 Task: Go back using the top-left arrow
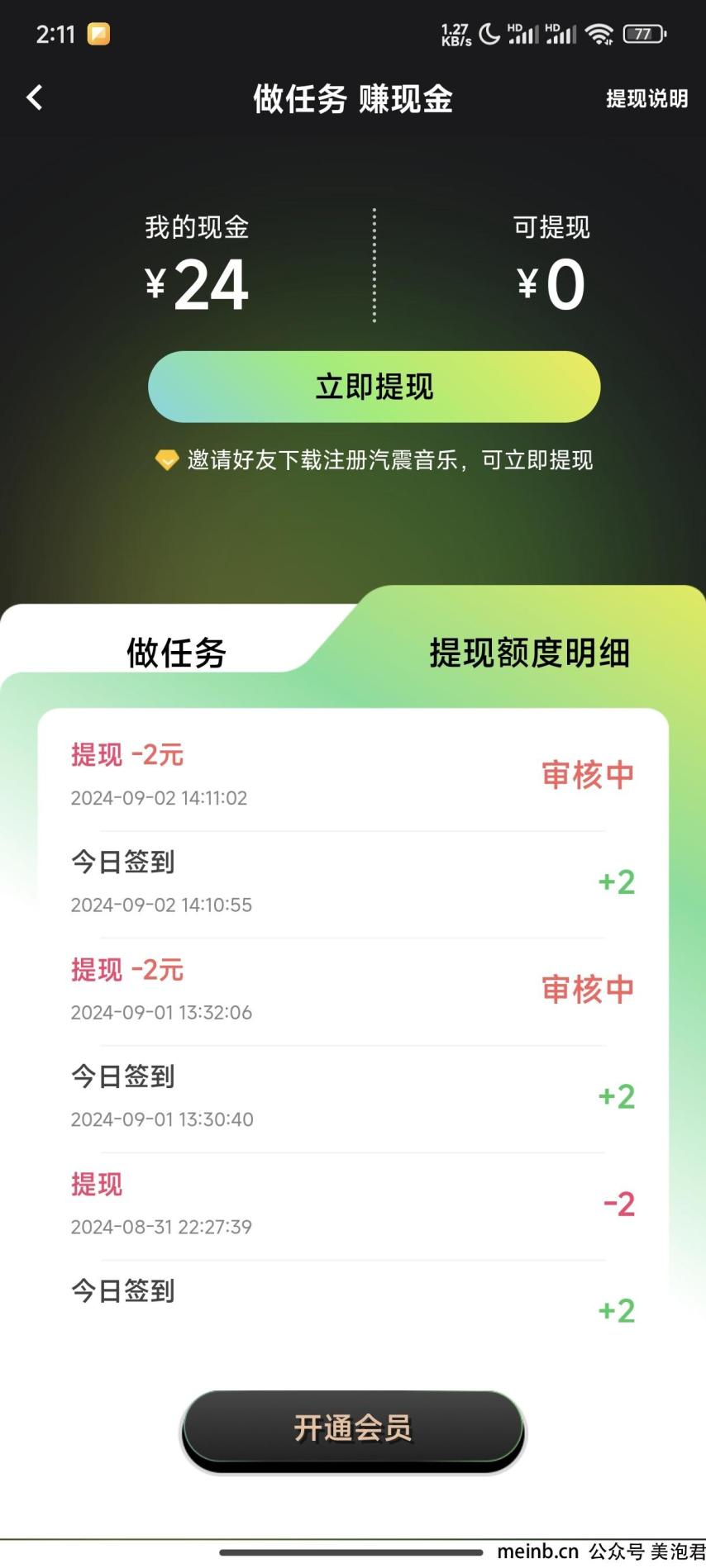pyautogui.click(x=35, y=98)
